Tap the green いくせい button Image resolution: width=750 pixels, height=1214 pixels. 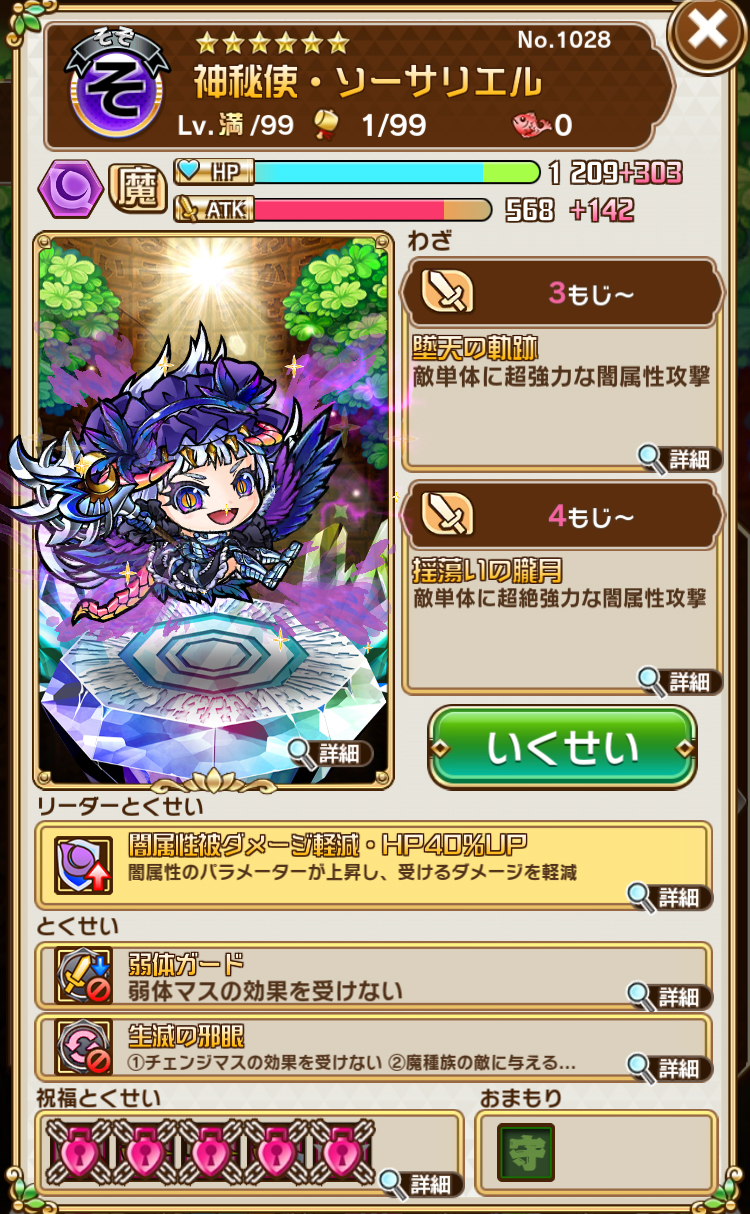[x=561, y=748]
